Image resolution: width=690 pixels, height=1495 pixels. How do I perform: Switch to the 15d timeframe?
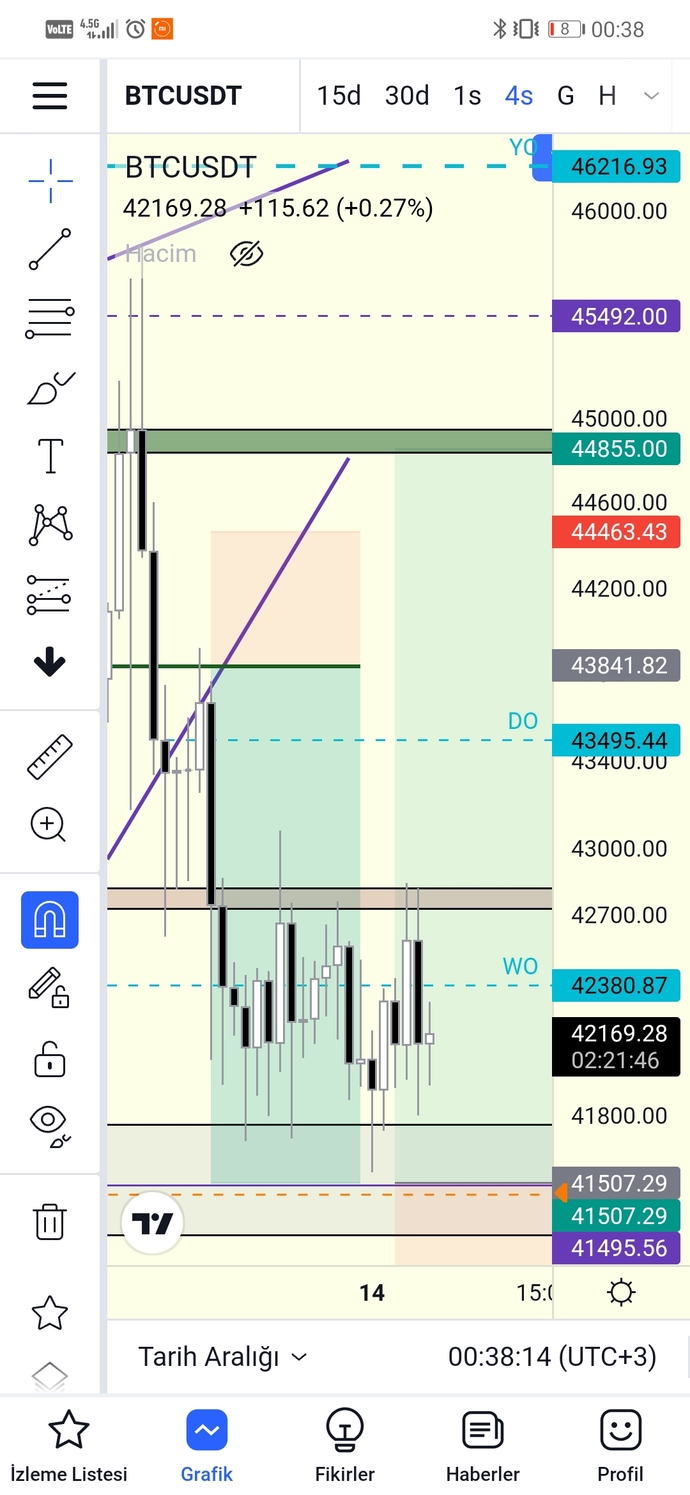[x=339, y=96]
